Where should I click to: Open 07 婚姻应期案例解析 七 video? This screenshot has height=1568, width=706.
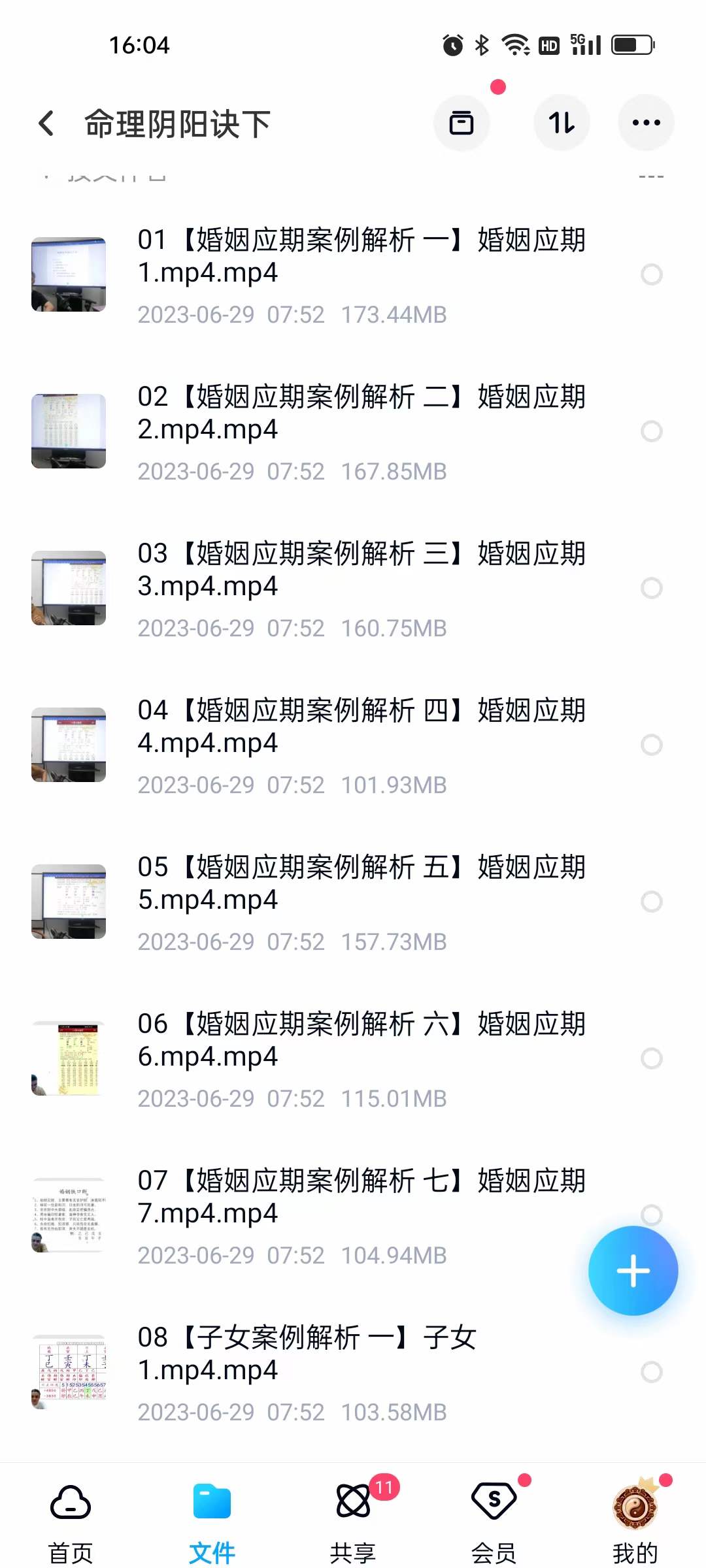[x=360, y=1196]
